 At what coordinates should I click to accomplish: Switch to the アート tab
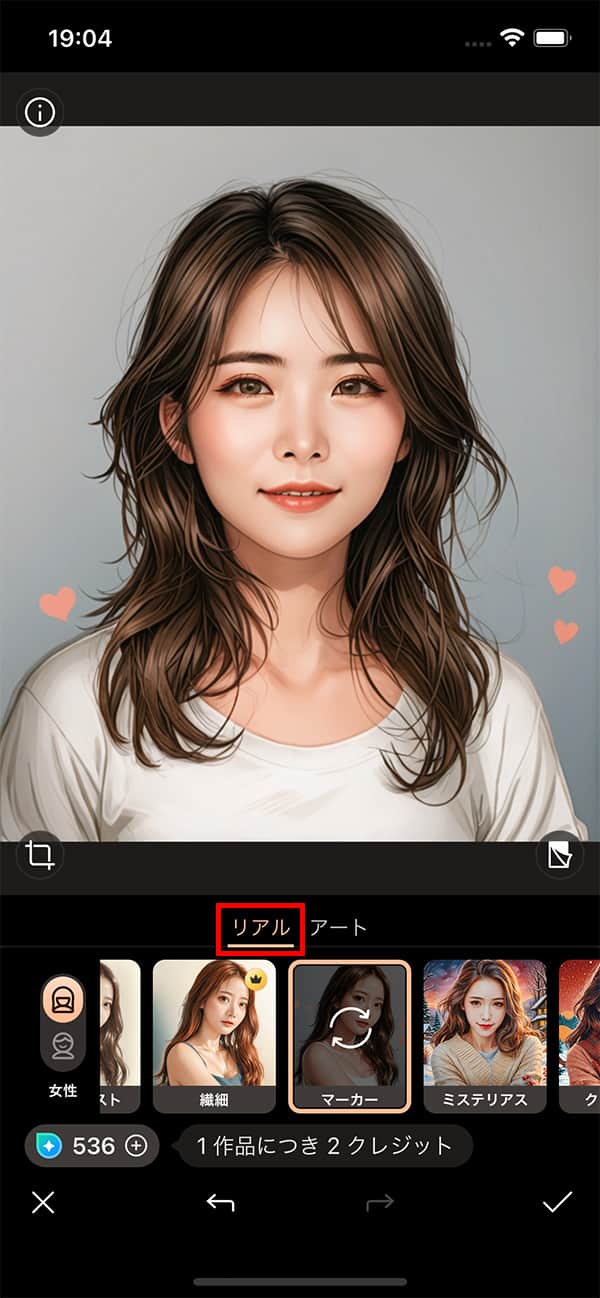click(339, 927)
